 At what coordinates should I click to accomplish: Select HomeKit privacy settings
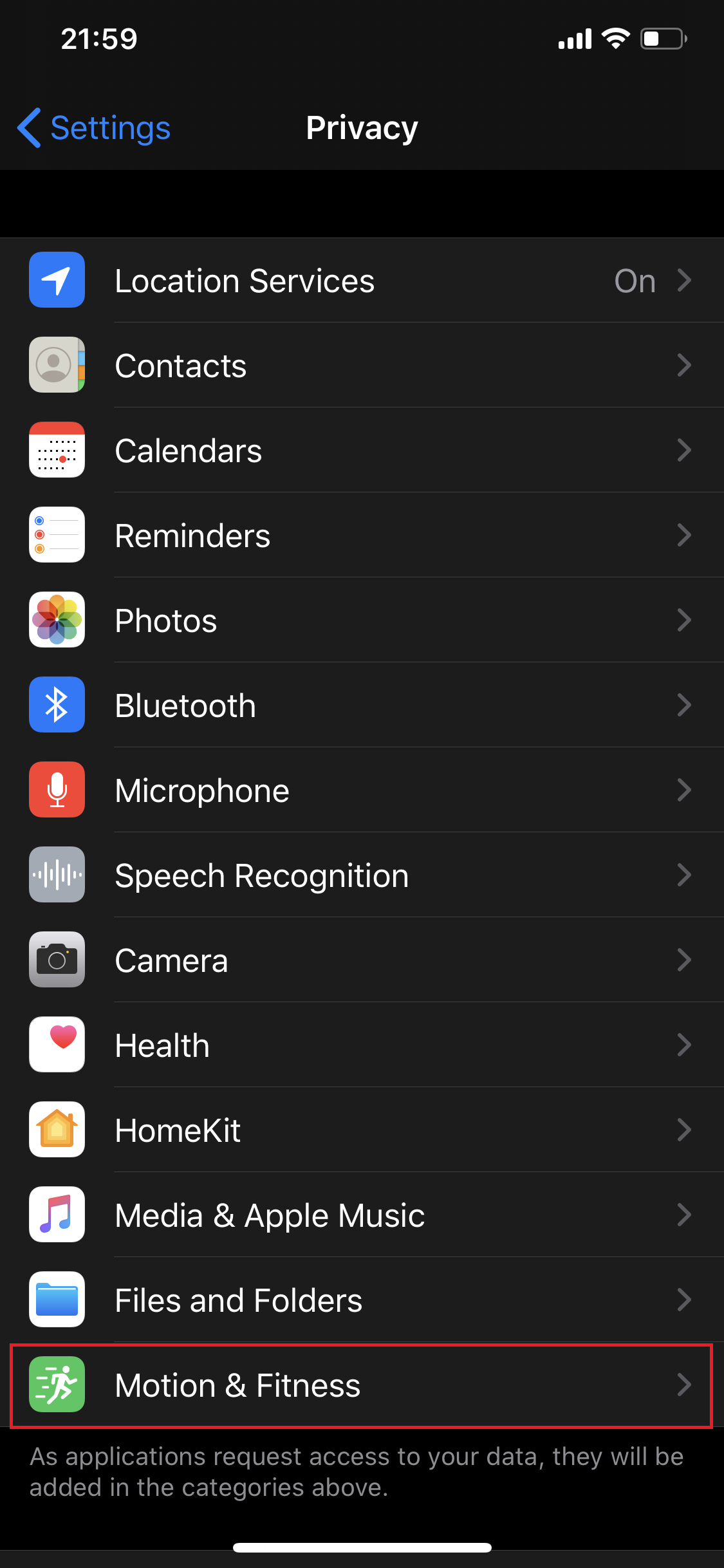[x=362, y=1130]
